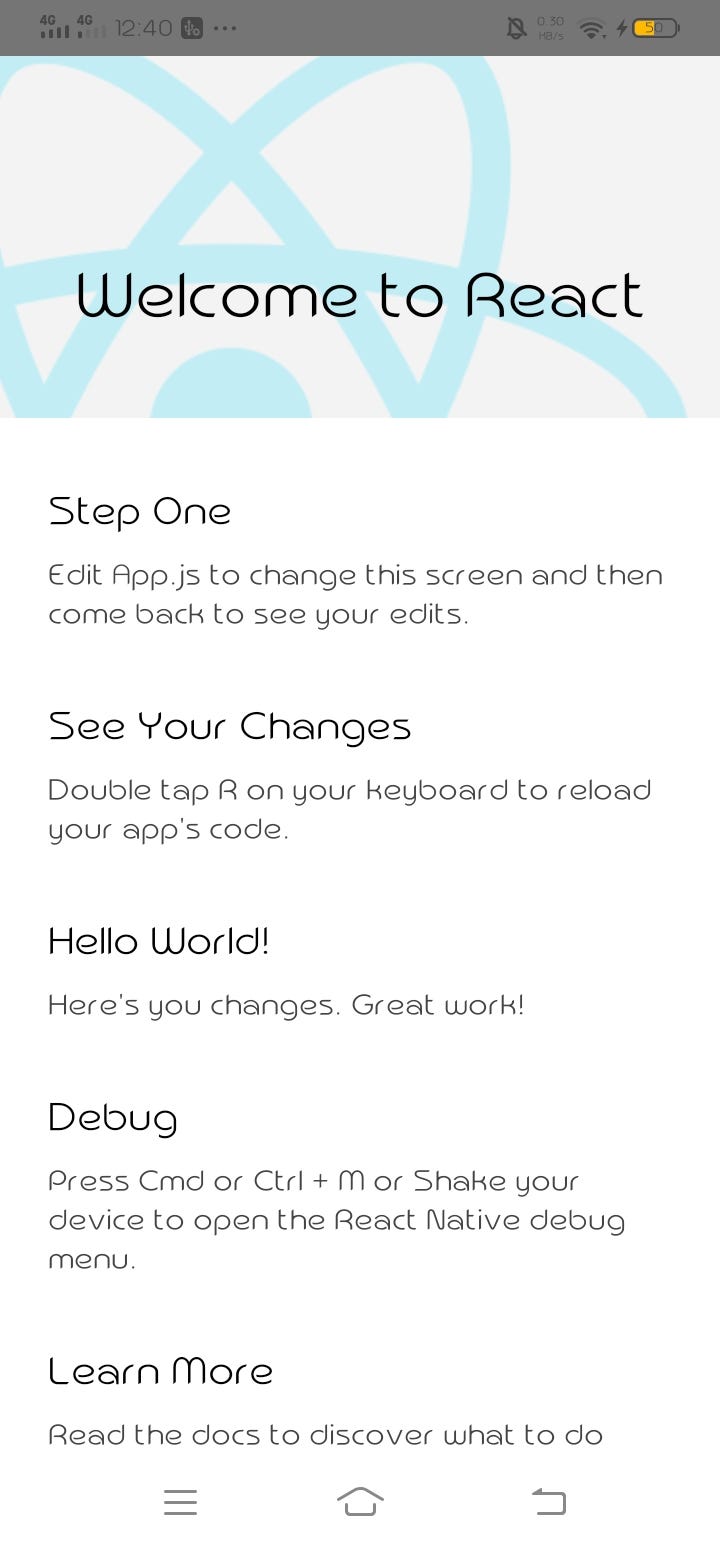Select the network data speed indicator

[549, 26]
